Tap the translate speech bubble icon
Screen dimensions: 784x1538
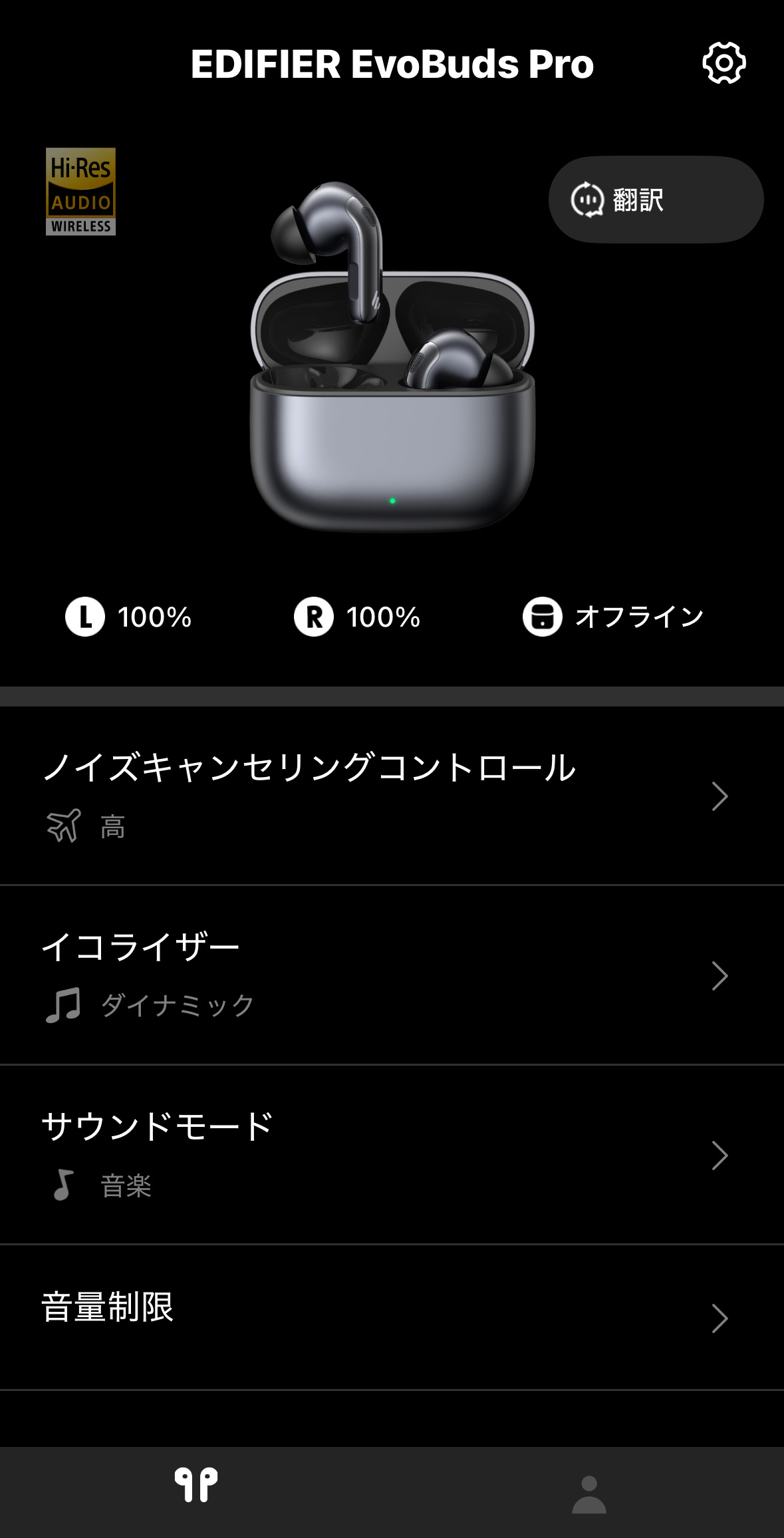(x=586, y=200)
